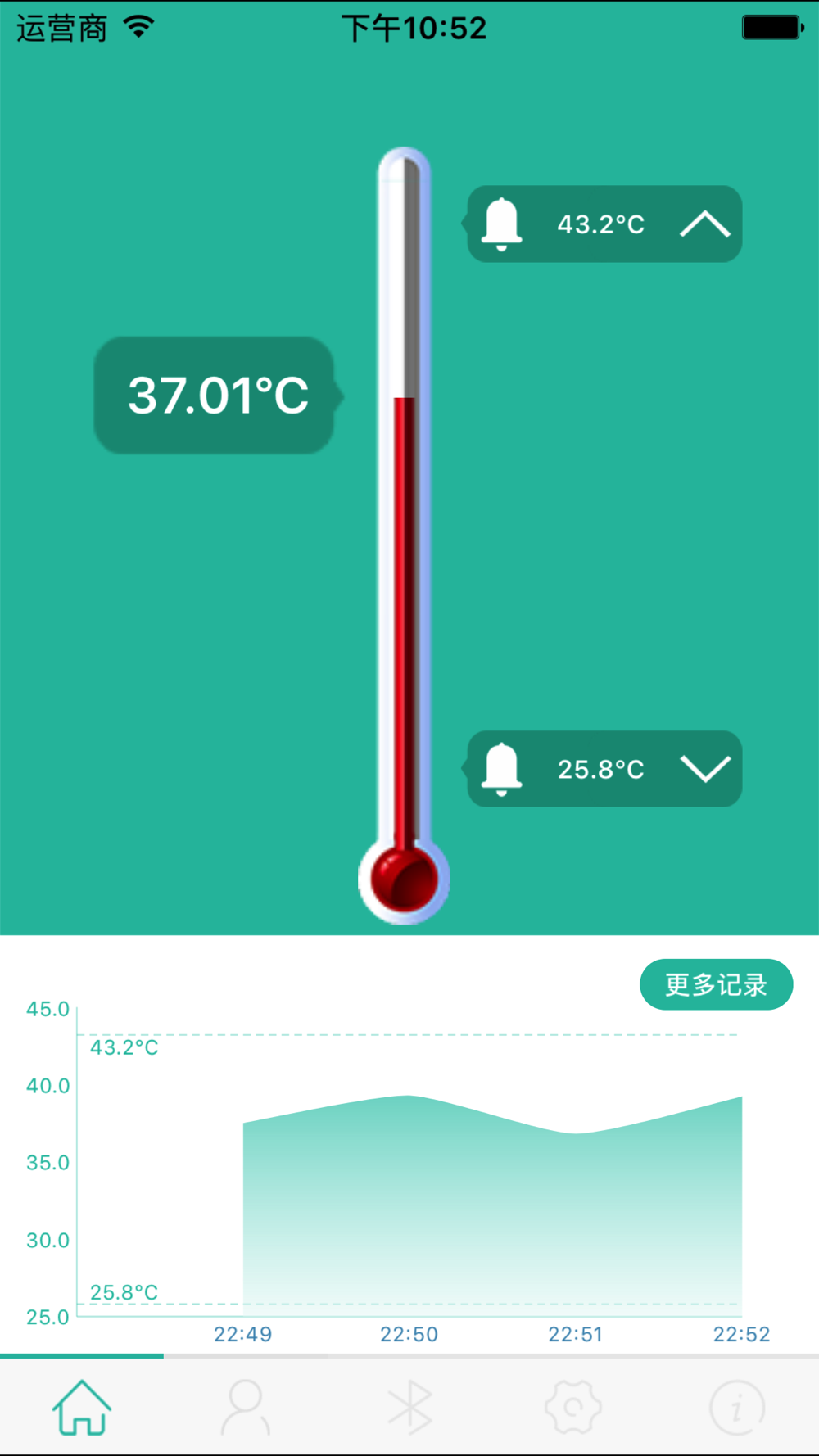Go to the settings gear tab
This screenshot has width=819, height=1456.
573,1408
